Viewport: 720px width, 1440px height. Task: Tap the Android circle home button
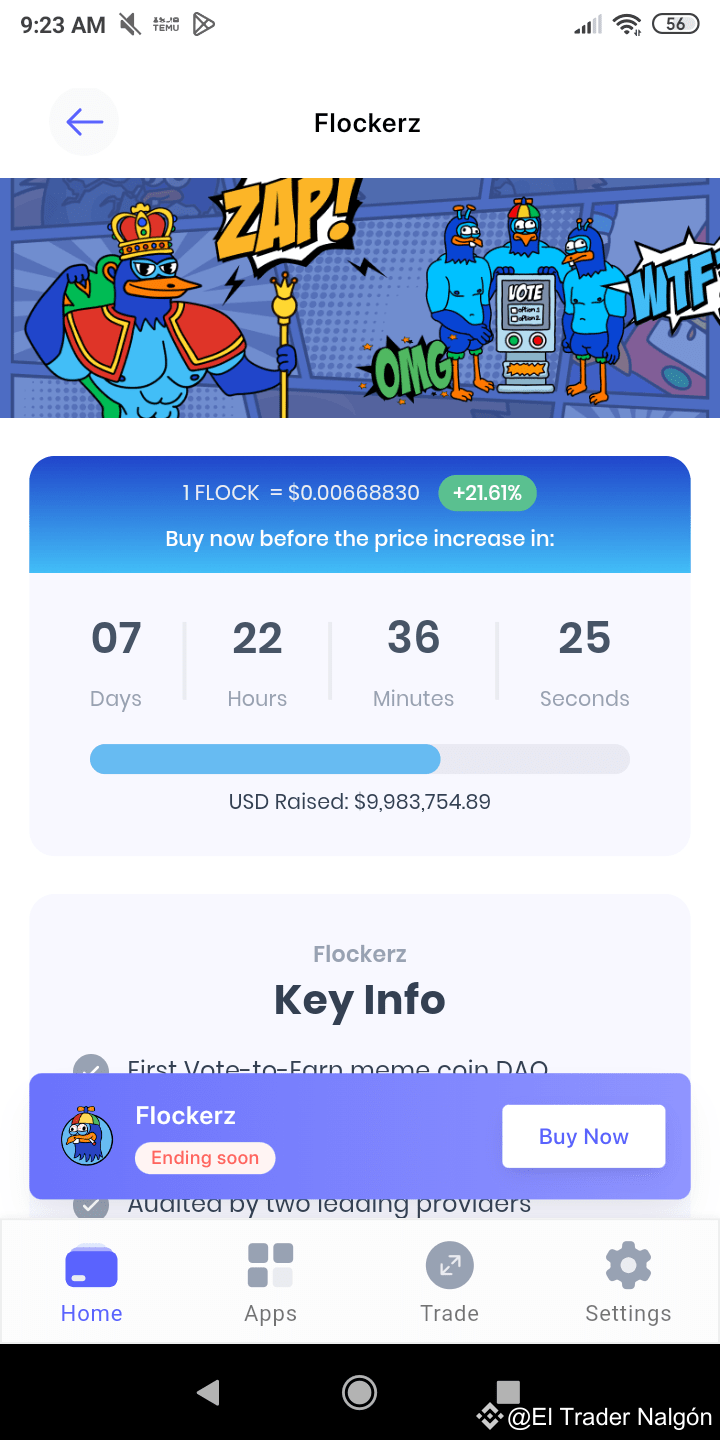tap(359, 1392)
